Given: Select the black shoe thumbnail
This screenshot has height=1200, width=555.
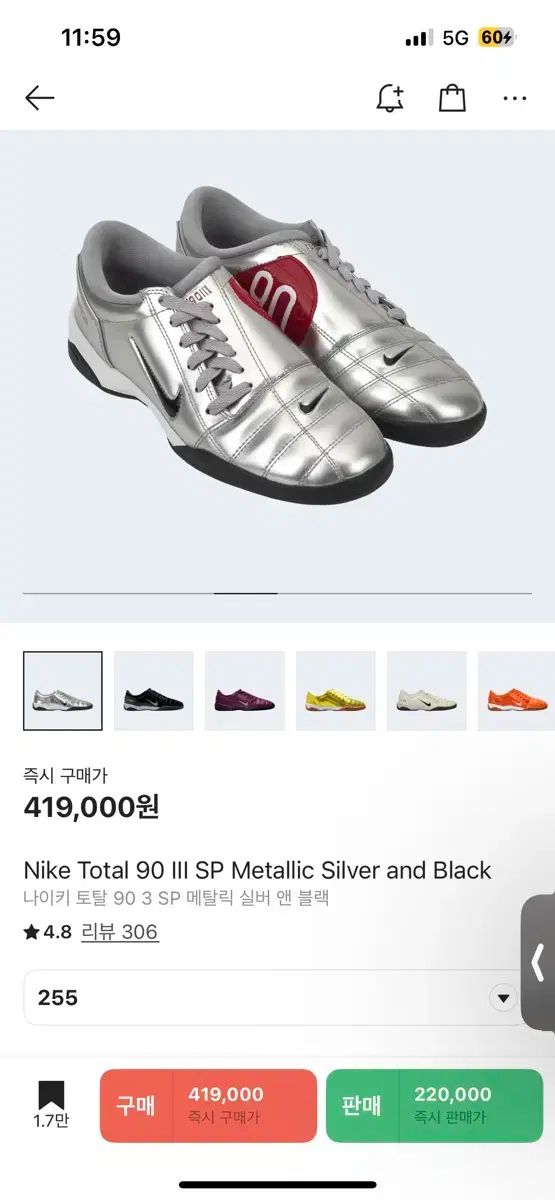Looking at the screenshot, I should tap(154, 691).
